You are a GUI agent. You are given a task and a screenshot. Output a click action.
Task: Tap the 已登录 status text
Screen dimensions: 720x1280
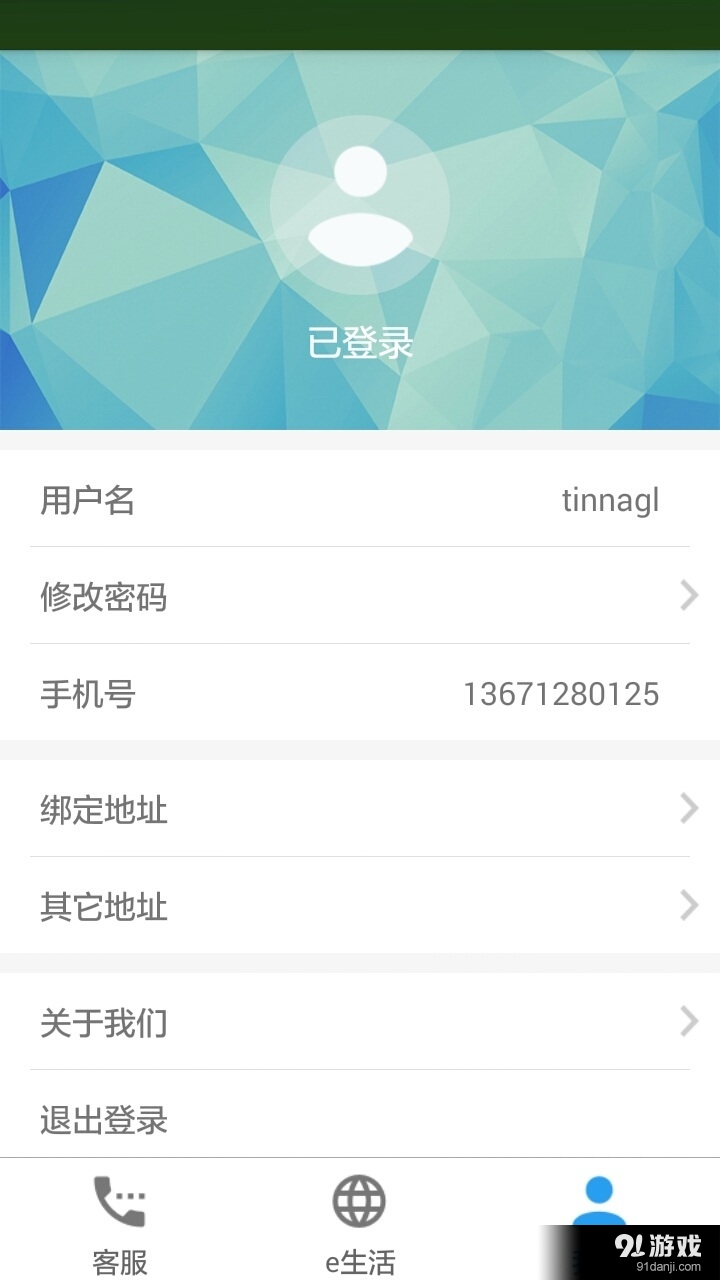coord(360,340)
